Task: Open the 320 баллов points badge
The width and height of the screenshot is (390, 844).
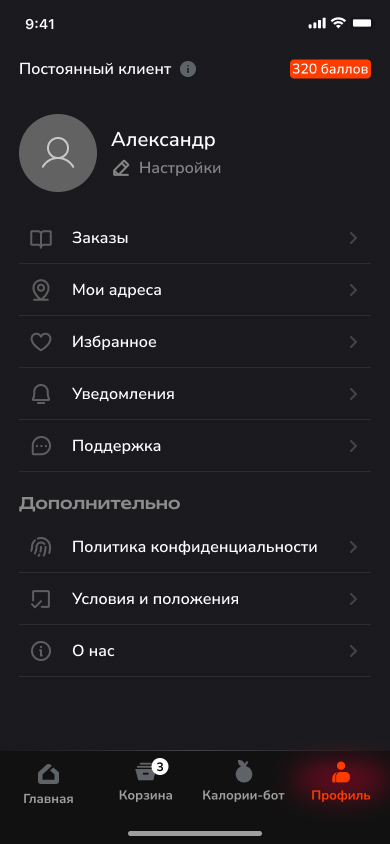Action: tap(330, 69)
